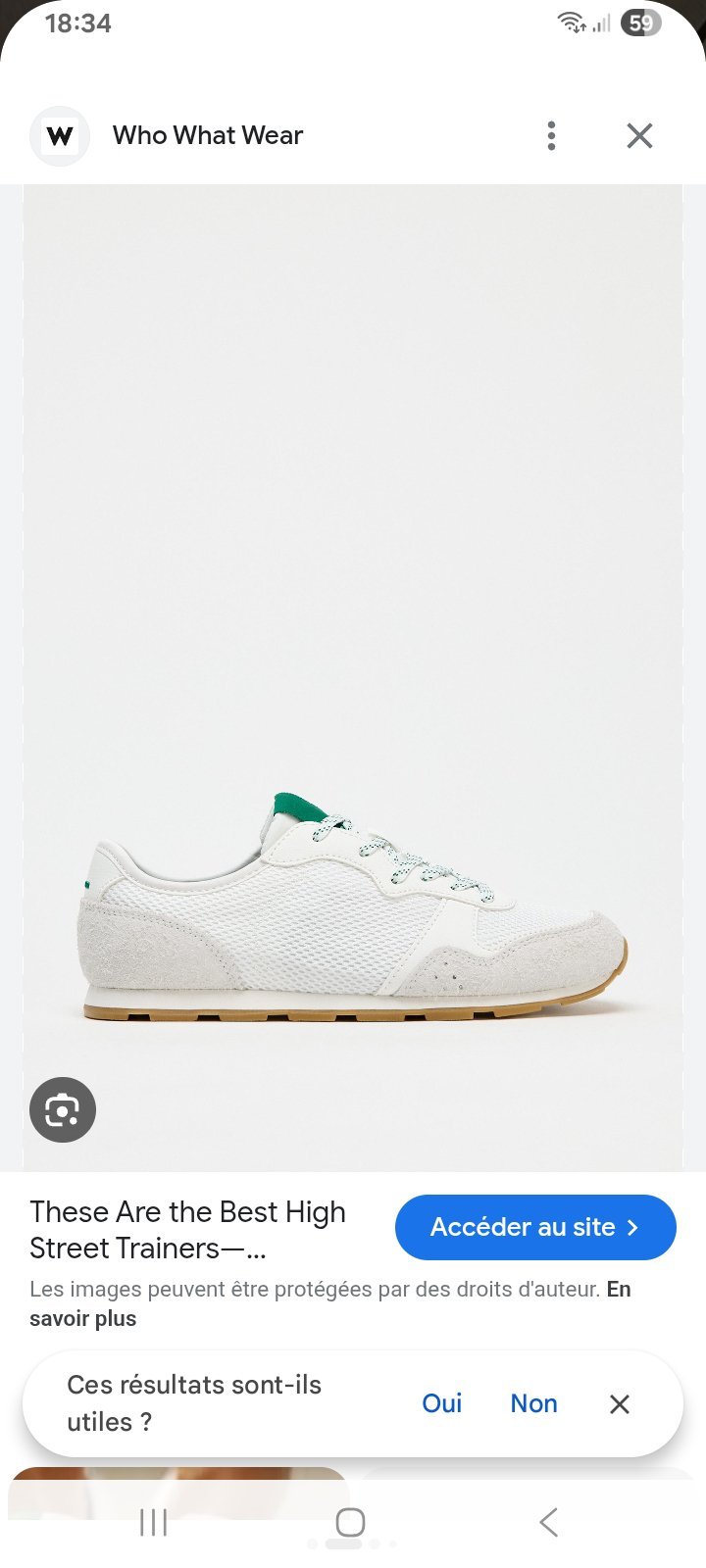Go back with the system back button
The image size is (706, 1568).
pyautogui.click(x=548, y=1522)
